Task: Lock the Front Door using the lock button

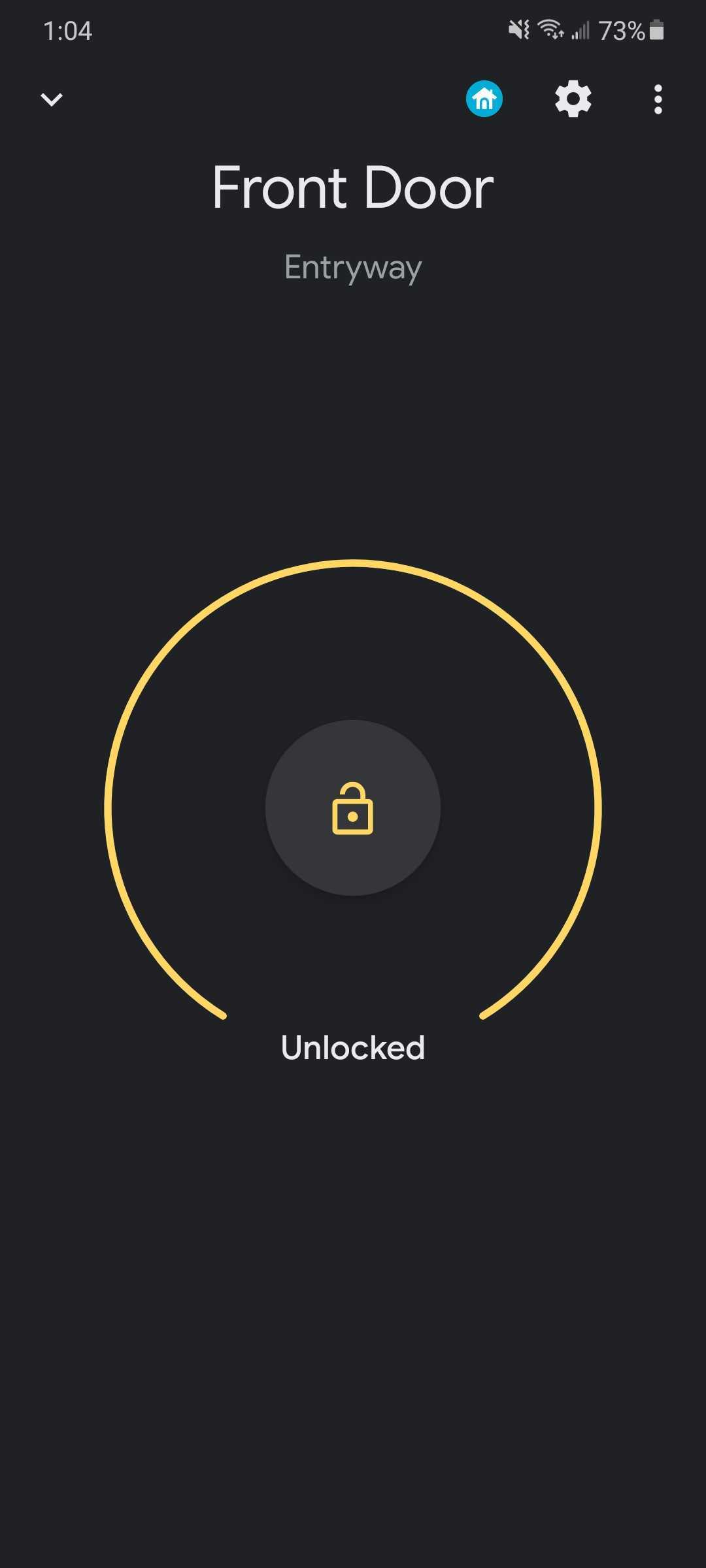Action: coord(353,808)
